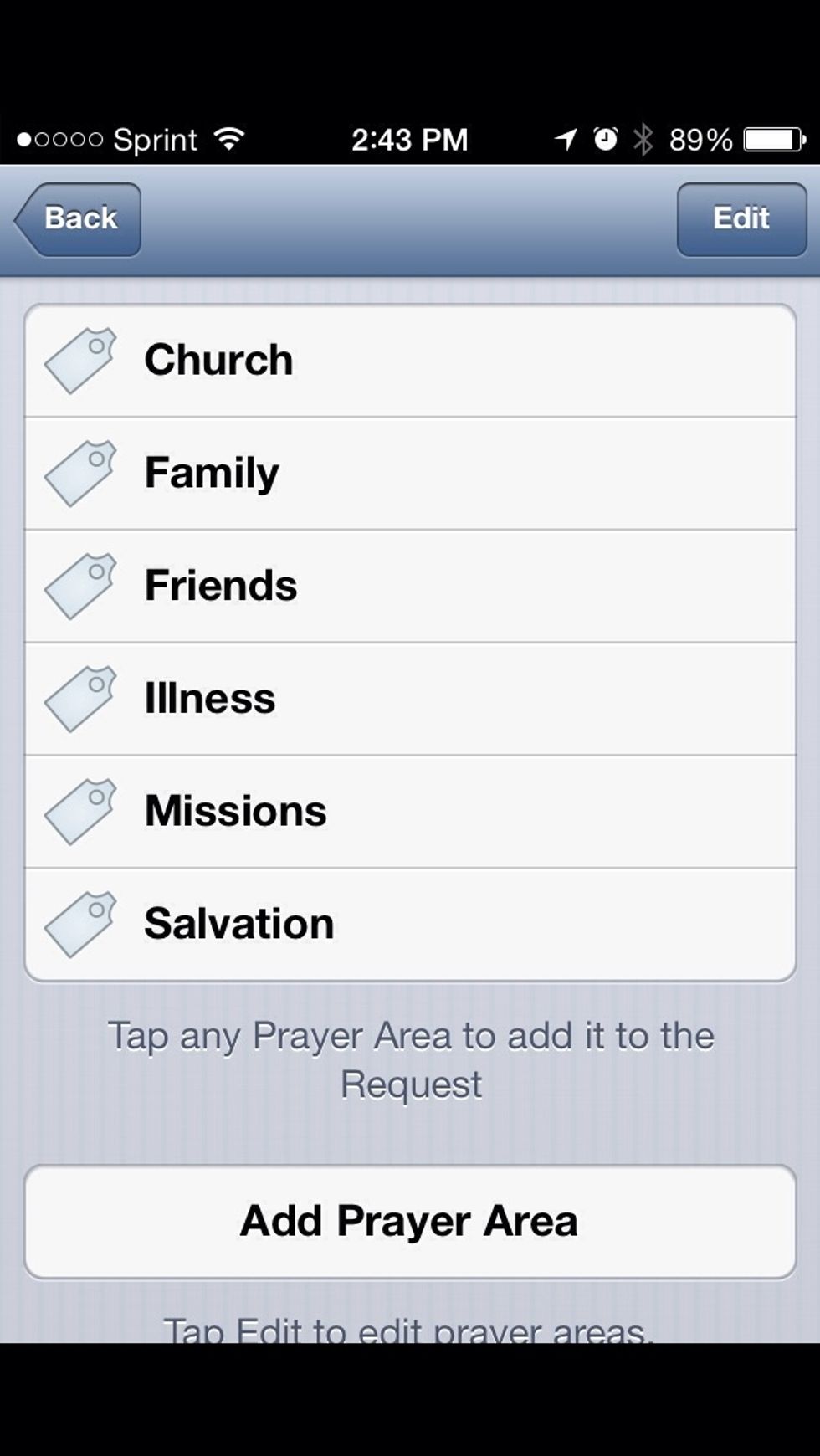Tap the Add Prayer Area button
The image size is (820, 1456).
point(410,1222)
